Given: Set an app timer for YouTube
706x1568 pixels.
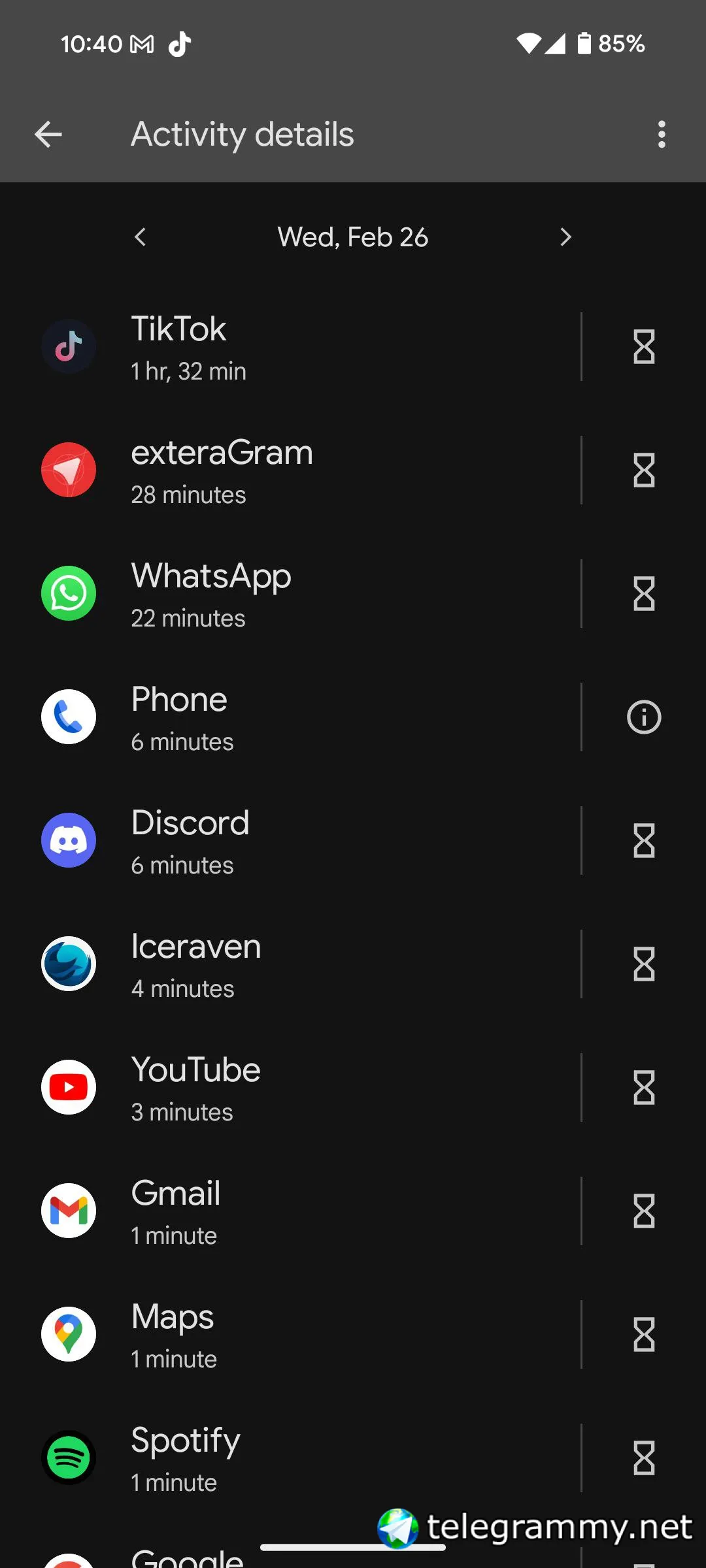Looking at the screenshot, I should click(644, 1088).
